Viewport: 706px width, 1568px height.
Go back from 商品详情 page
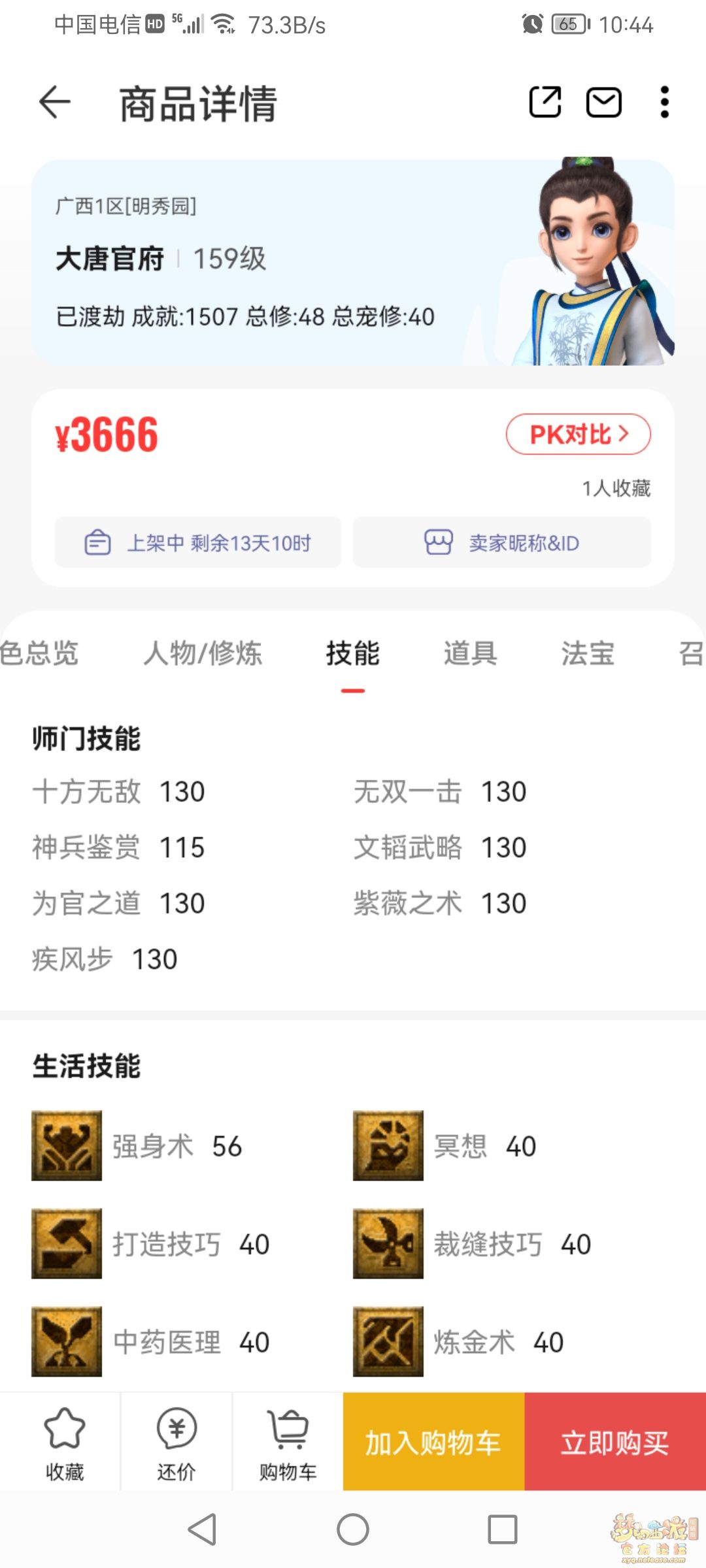click(x=55, y=103)
